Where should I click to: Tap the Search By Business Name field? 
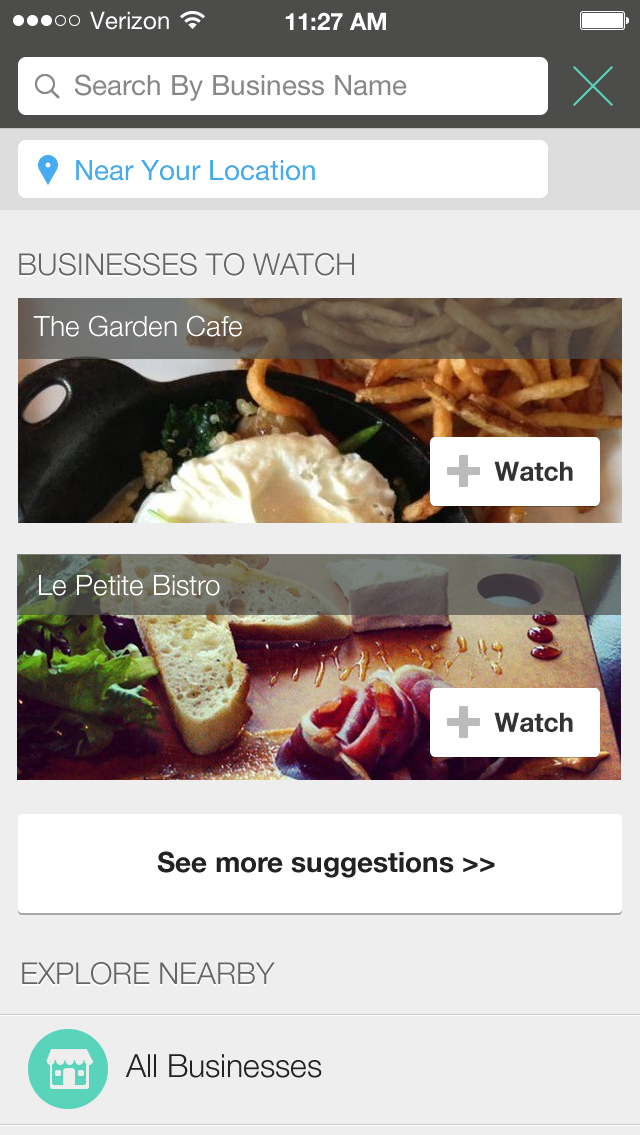(x=282, y=86)
